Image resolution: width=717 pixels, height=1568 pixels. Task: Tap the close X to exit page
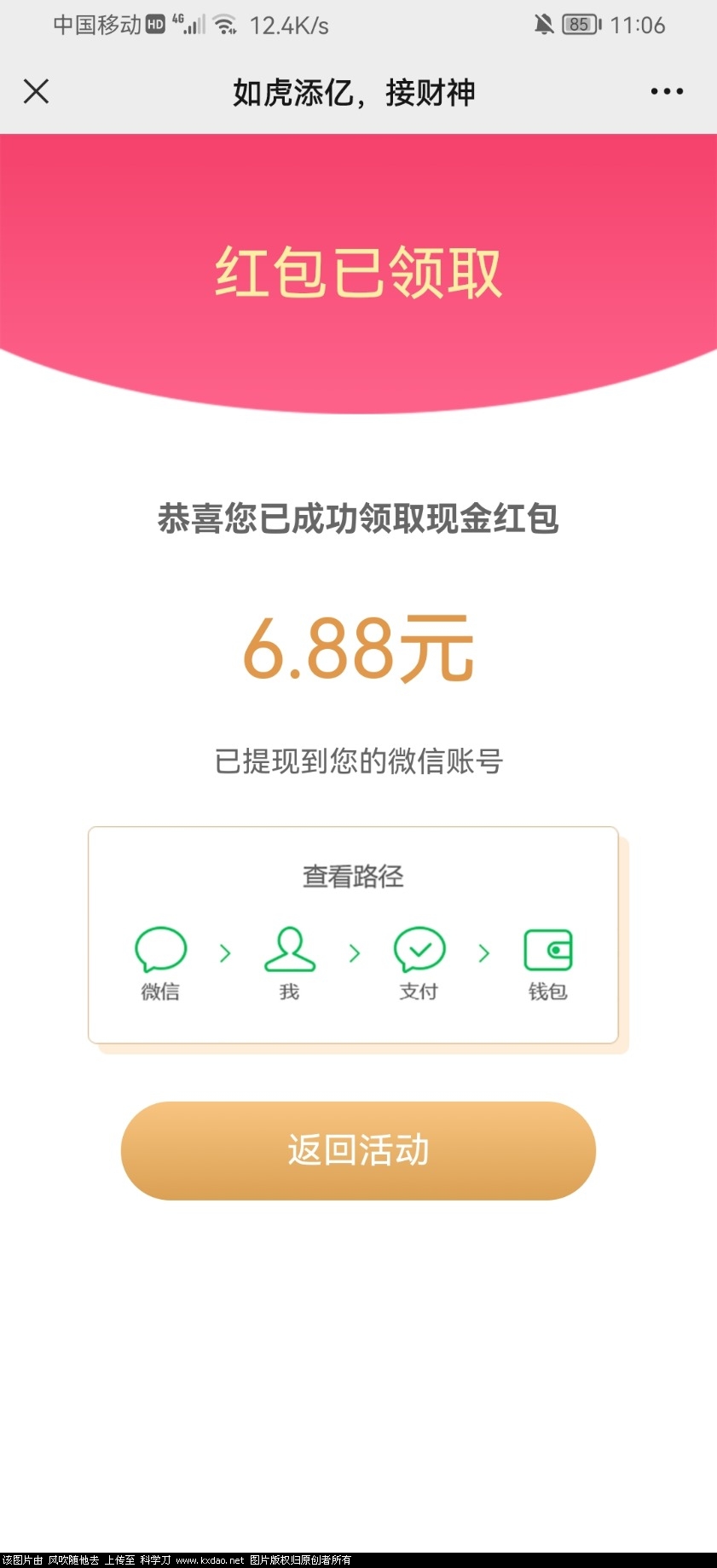(38, 90)
